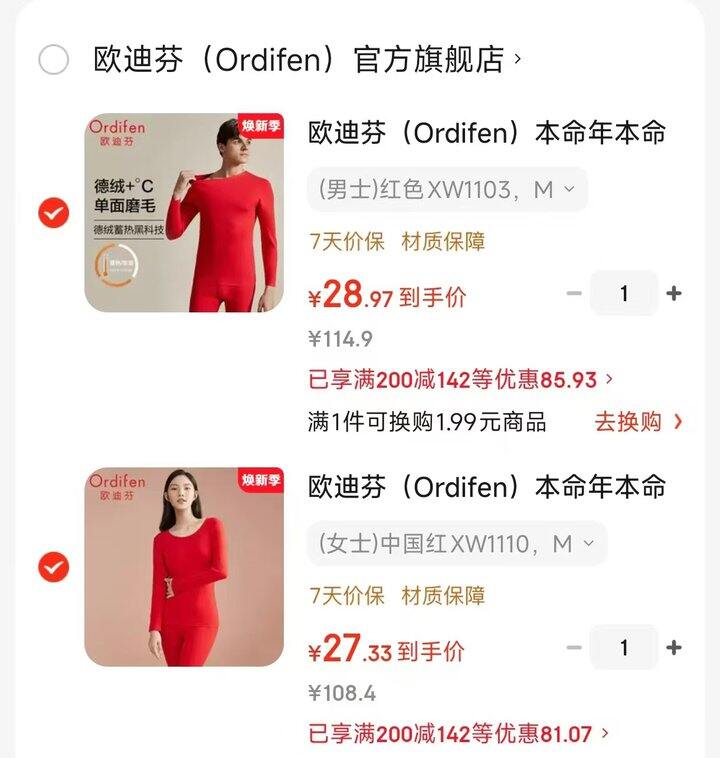Viewport: 720px width, 758px height.
Task: Select all items from the Ordifen store
Action: coord(53,60)
